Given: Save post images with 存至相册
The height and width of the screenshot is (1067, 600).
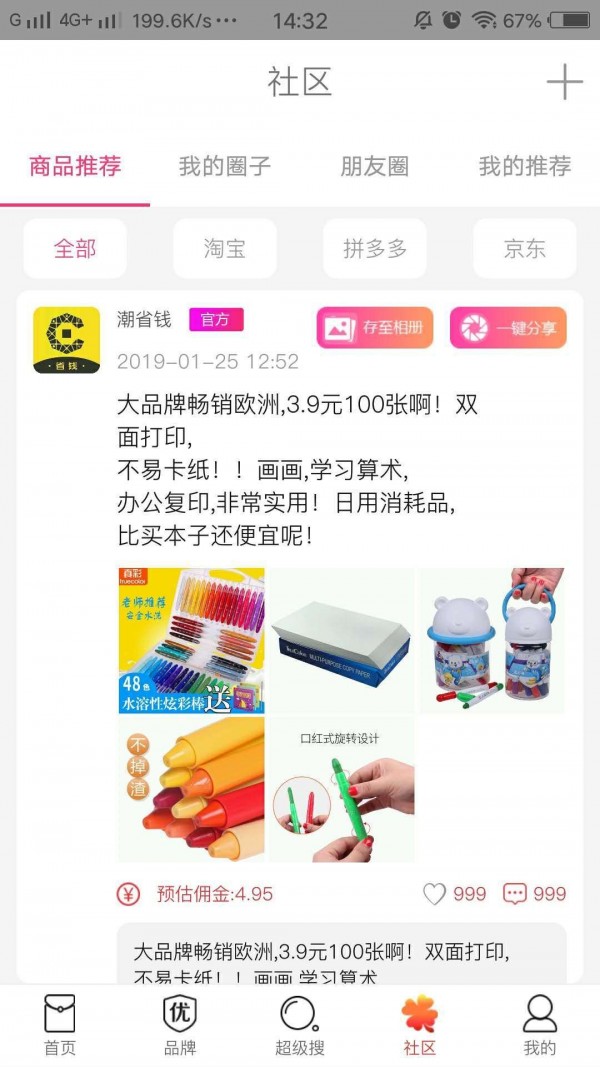Looking at the screenshot, I should pos(375,328).
